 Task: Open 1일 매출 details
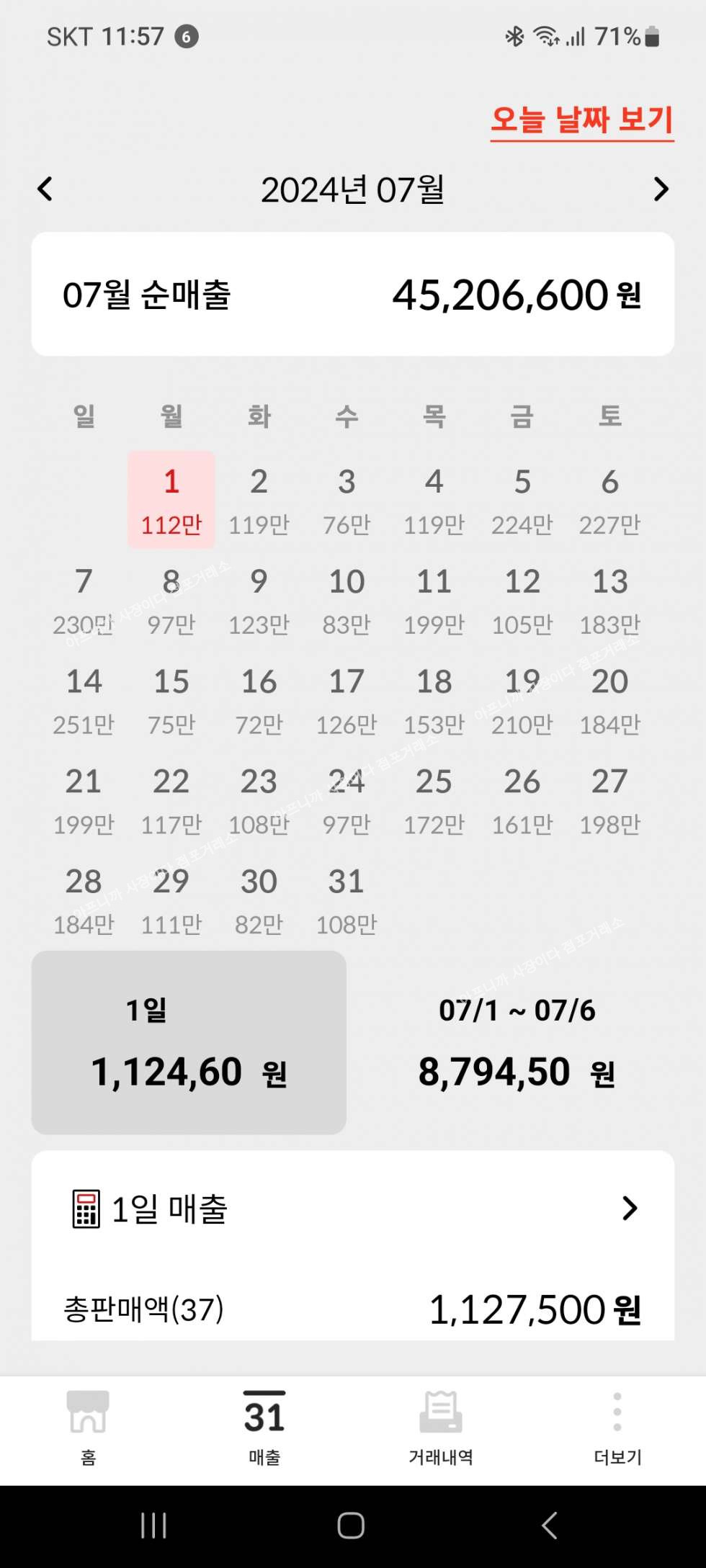[x=353, y=1209]
